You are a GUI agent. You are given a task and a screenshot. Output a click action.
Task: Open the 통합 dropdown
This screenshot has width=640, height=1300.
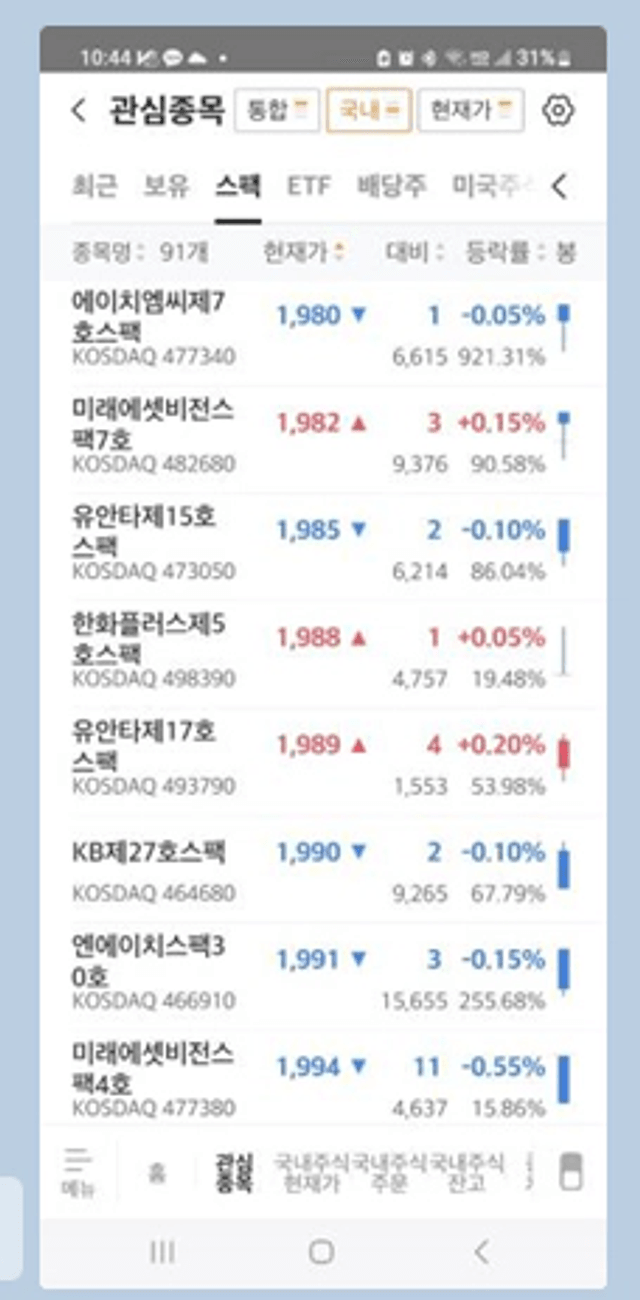[x=277, y=110]
